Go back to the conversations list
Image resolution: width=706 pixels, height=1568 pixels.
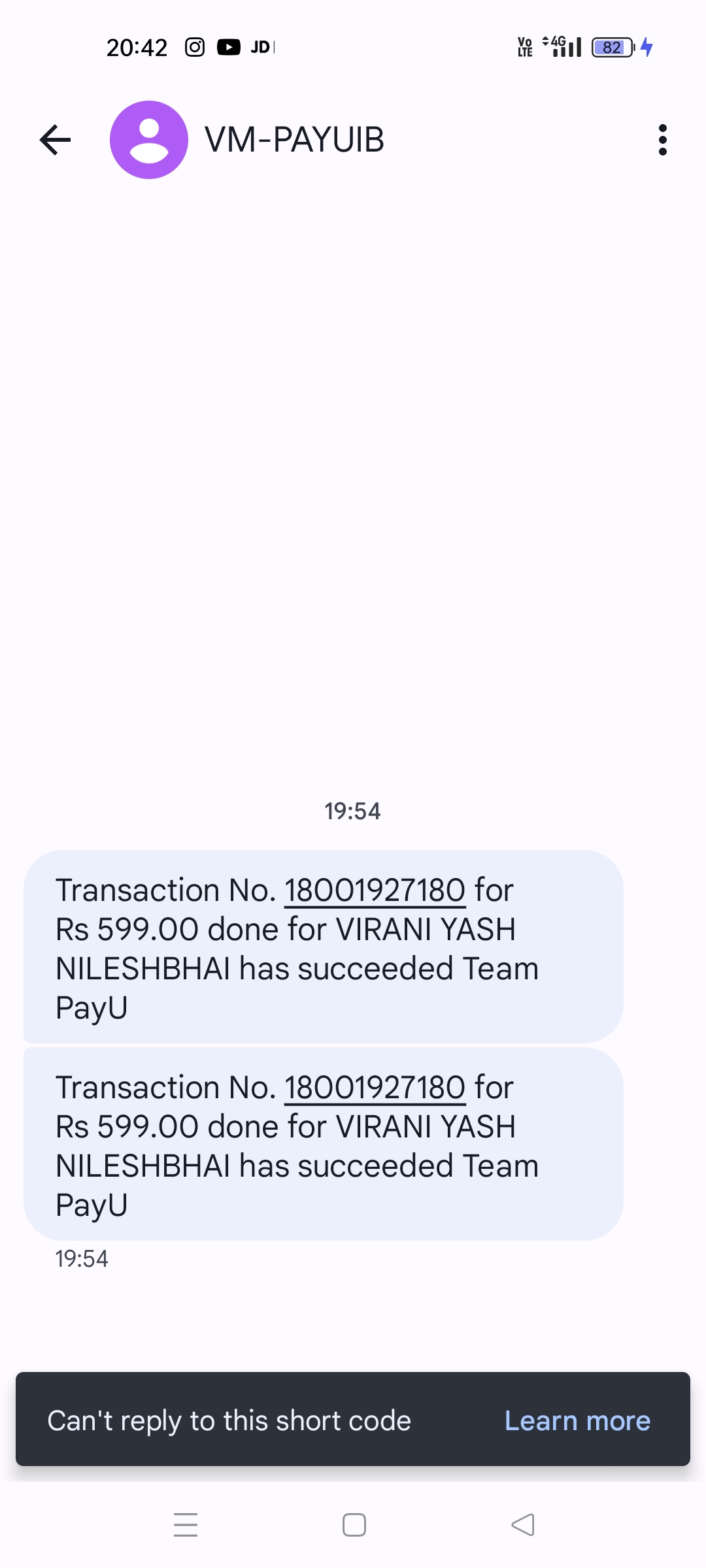[55, 140]
